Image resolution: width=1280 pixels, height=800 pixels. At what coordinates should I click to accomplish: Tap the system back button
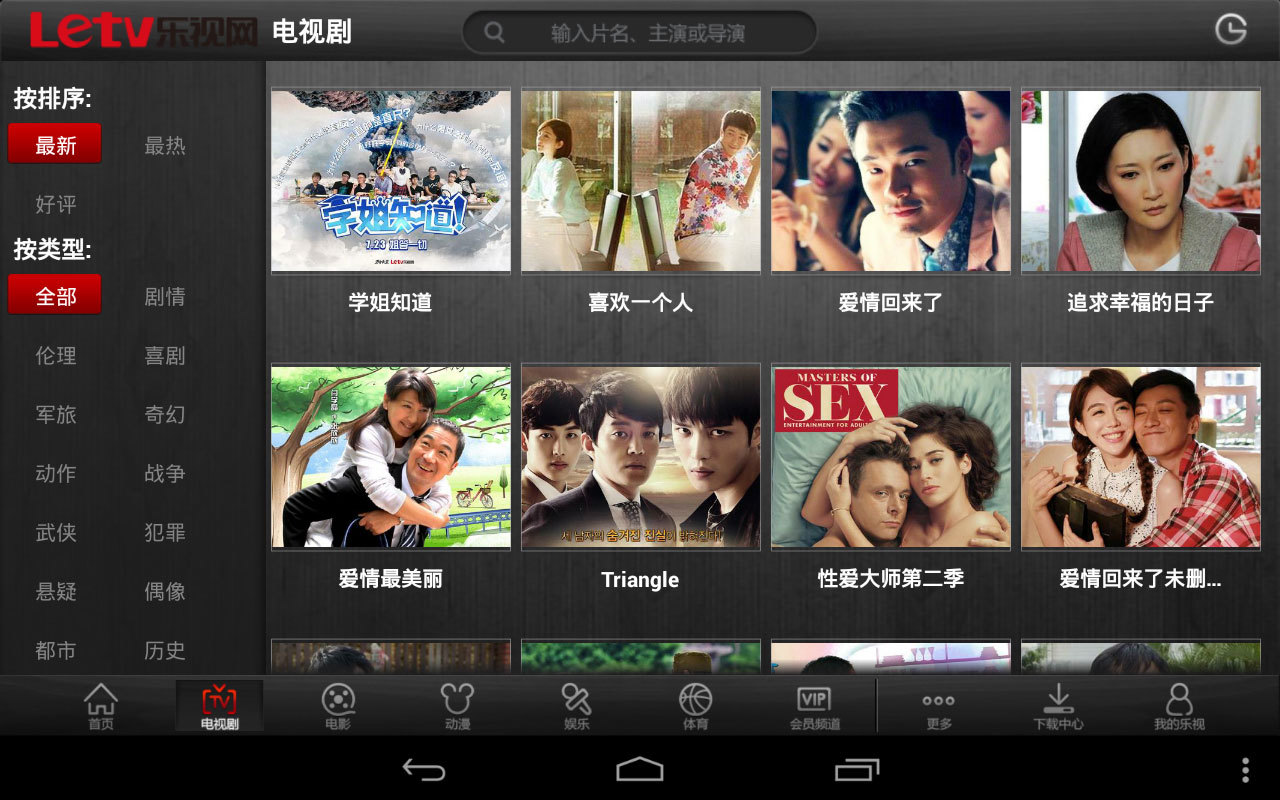coord(424,769)
